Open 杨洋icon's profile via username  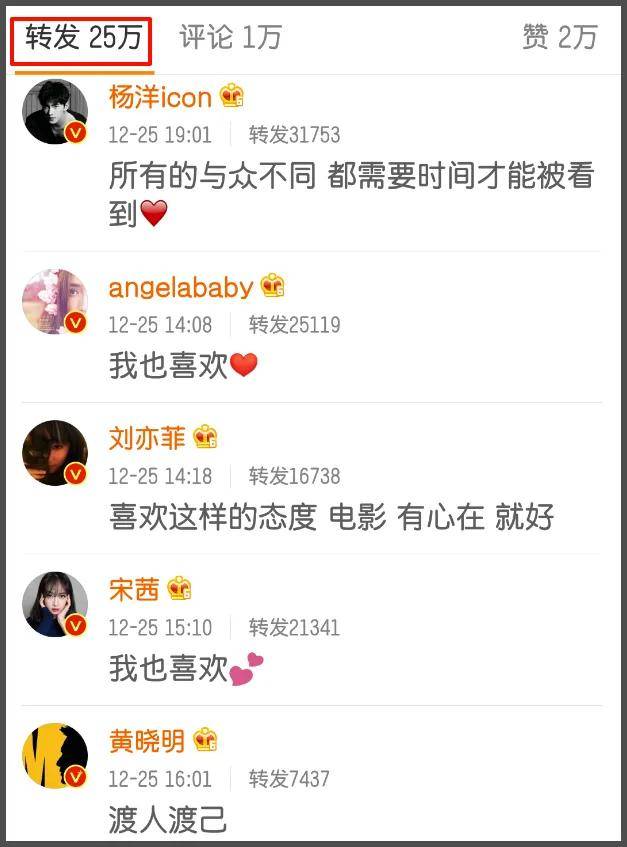[x=160, y=98]
